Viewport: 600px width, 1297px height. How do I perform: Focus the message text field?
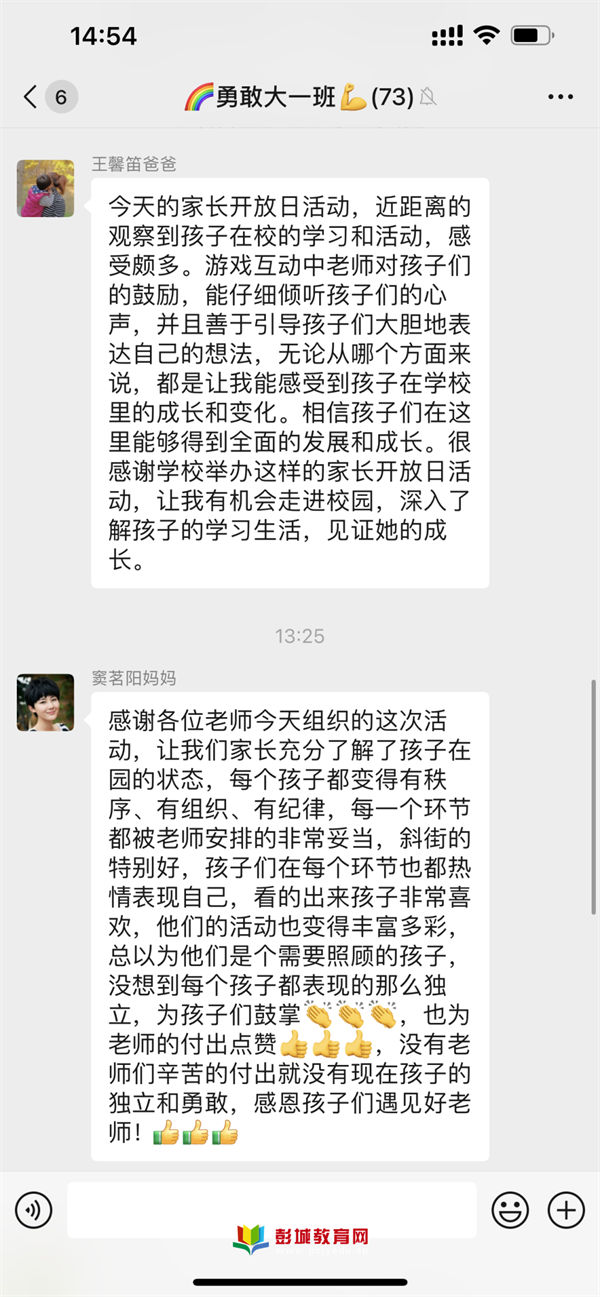(x=271, y=1210)
